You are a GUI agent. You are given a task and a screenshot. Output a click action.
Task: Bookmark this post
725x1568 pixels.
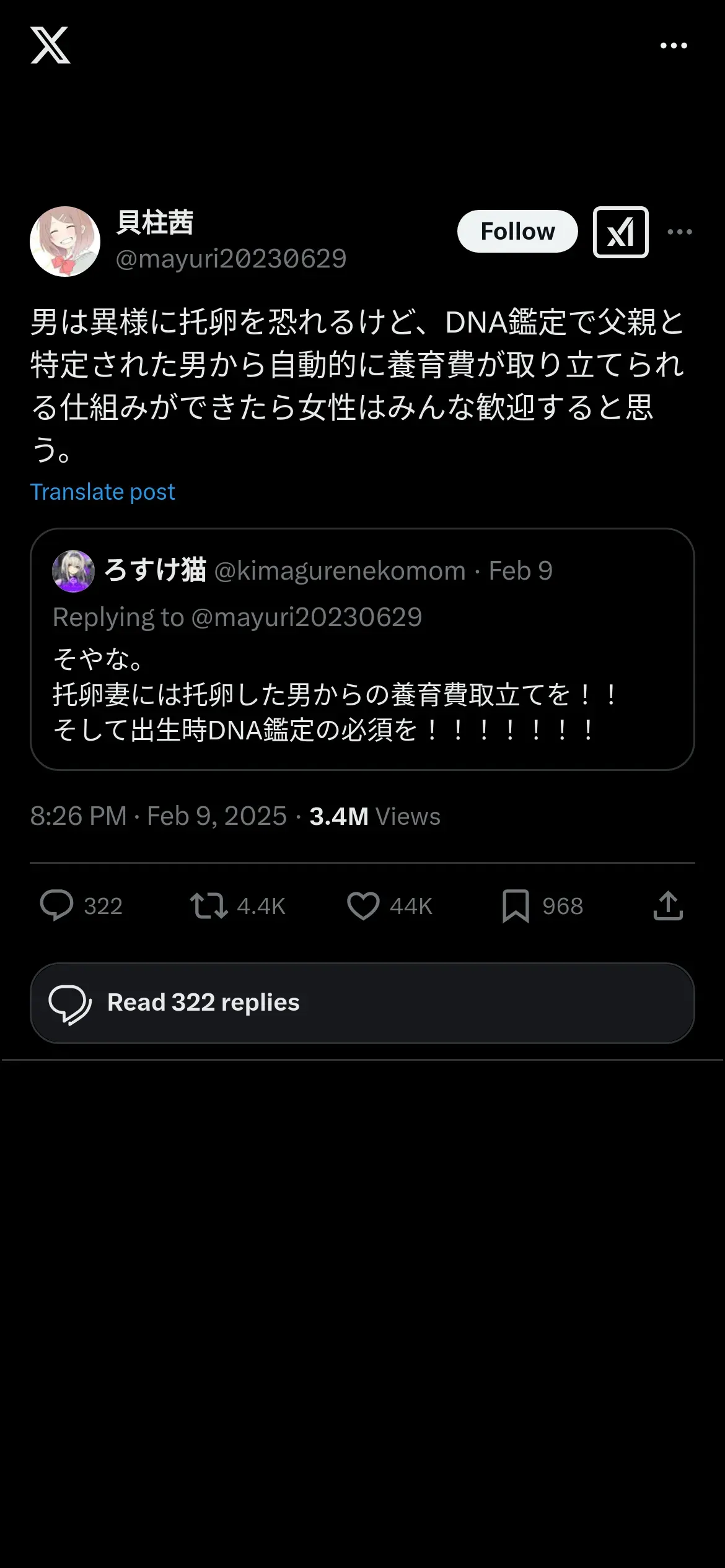click(x=542, y=905)
